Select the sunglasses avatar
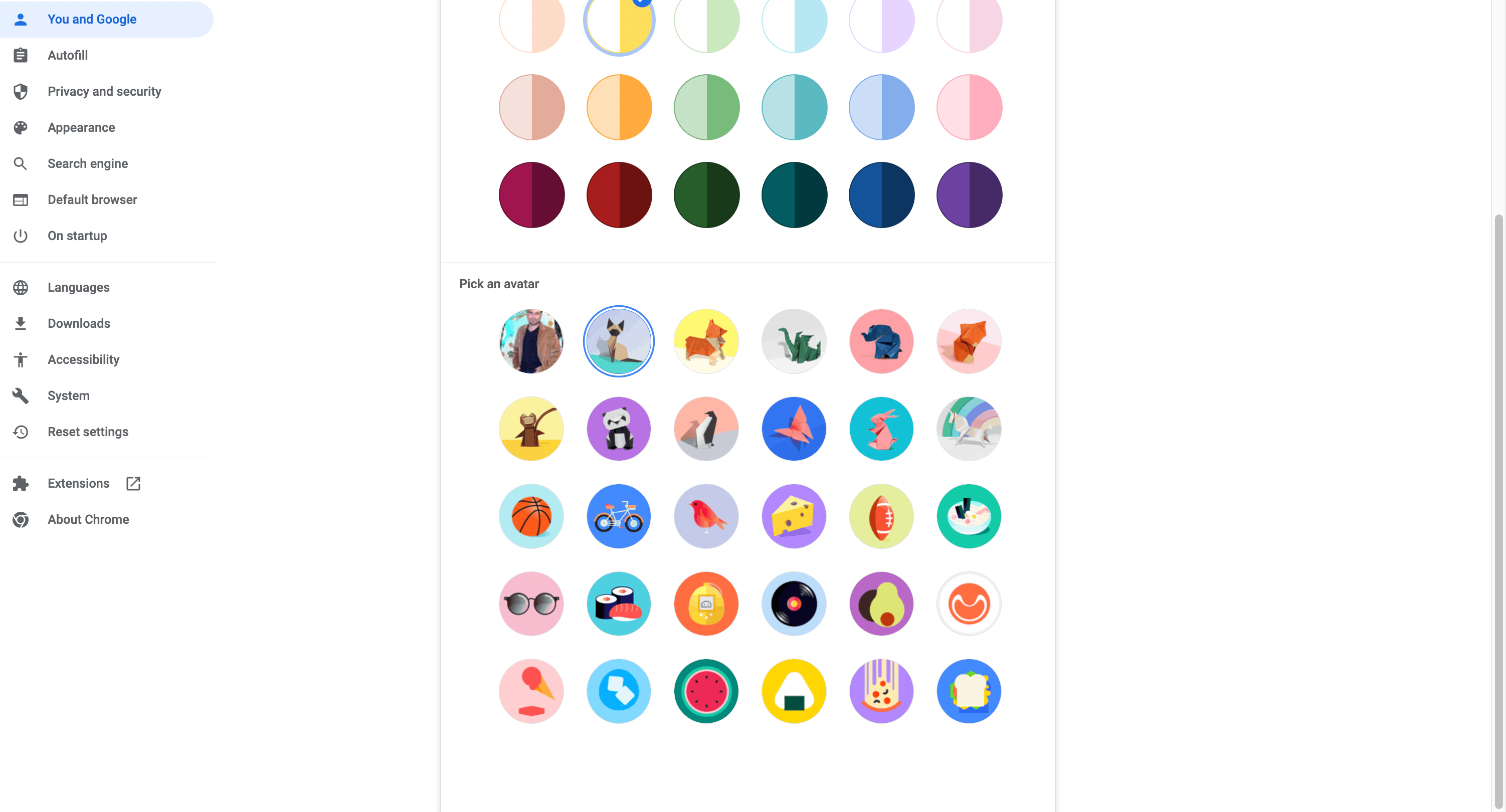Viewport: 1506px width, 812px height. tap(531, 603)
